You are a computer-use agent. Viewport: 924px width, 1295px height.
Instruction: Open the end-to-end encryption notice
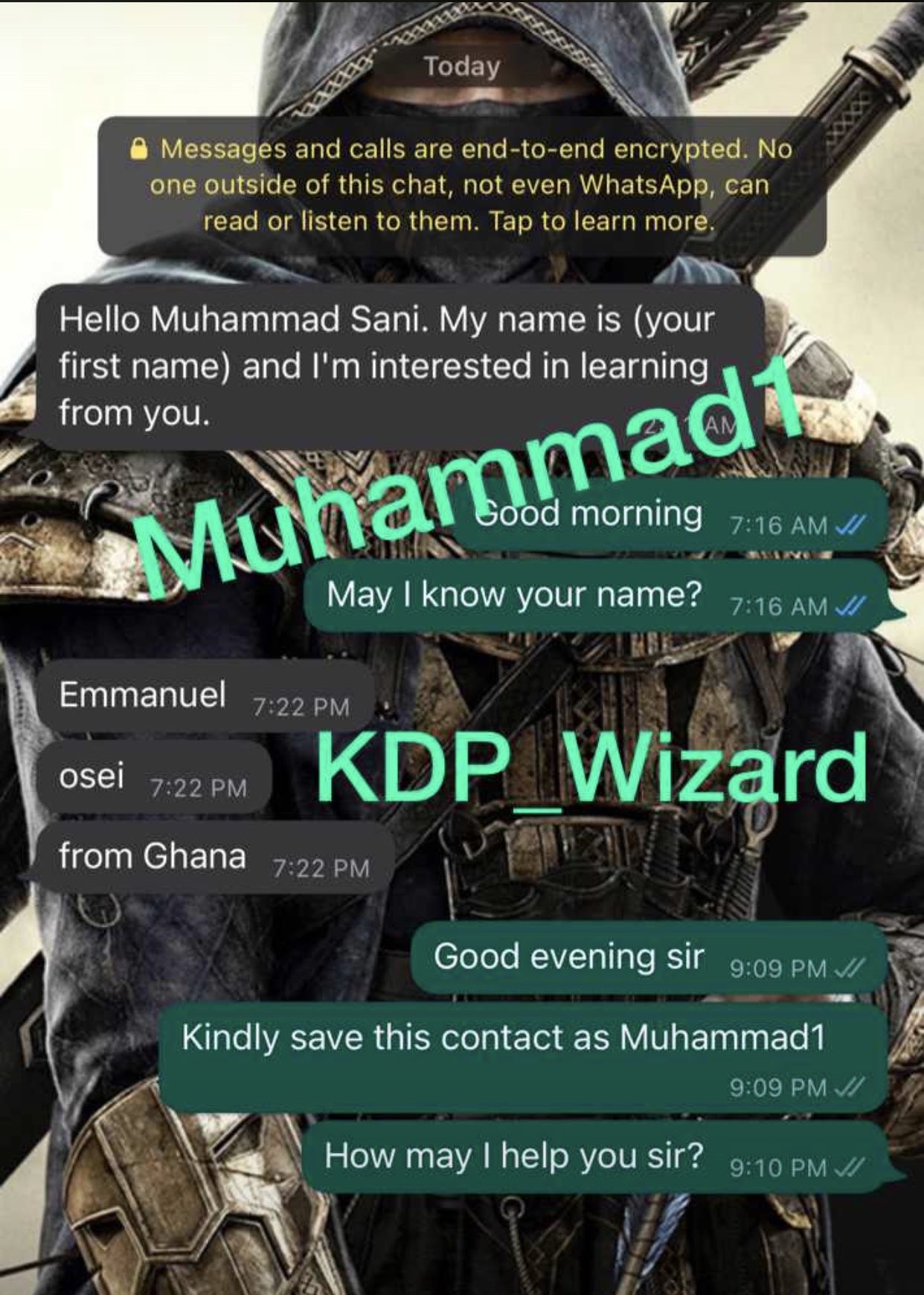pos(461,185)
